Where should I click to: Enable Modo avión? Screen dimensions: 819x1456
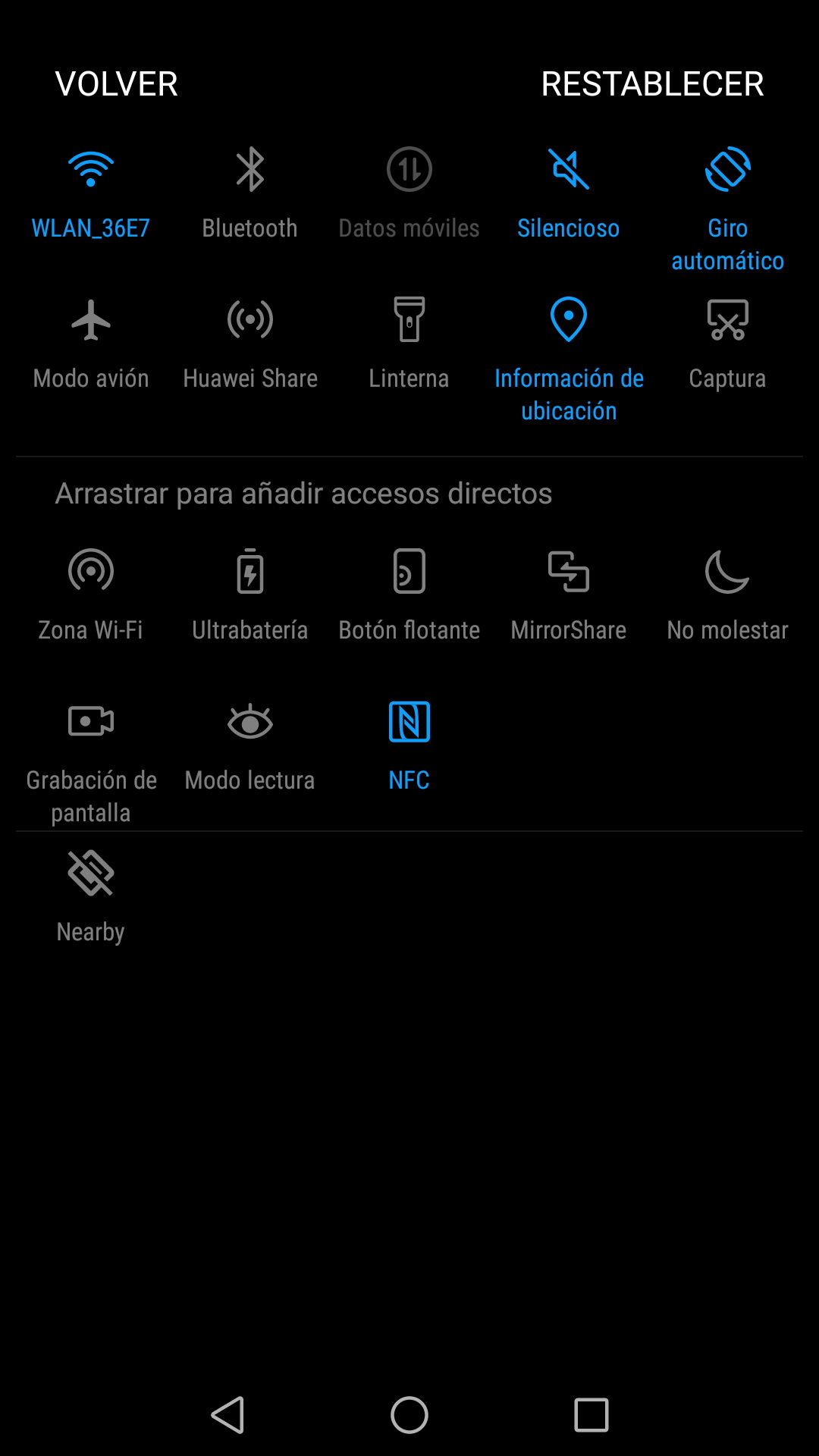pyautogui.click(x=91, y=344)
